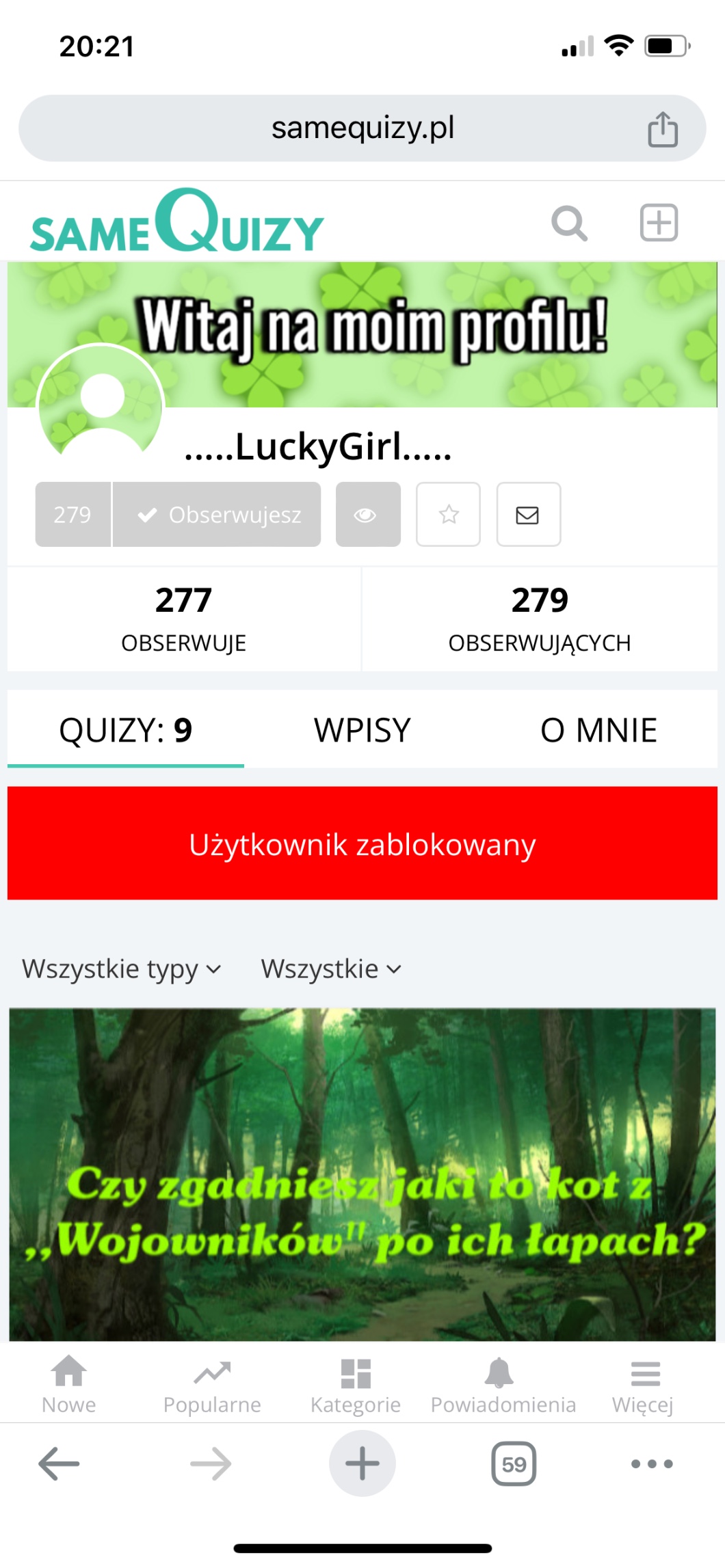Expand the Wszystkie filter dropdown
Image resolution: width=725 pixels, height=1568 pixels.
pos(331,969)
